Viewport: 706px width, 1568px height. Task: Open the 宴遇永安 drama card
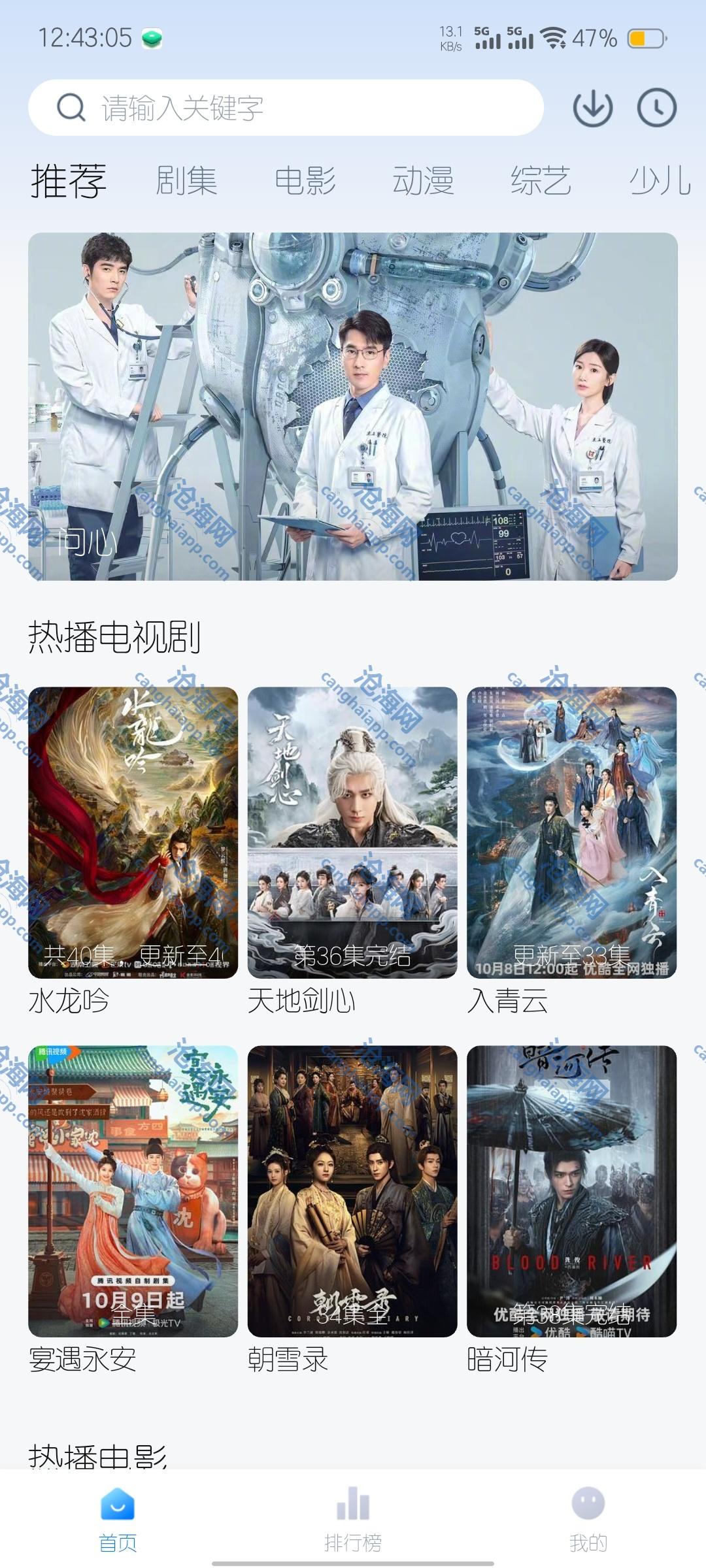tap(133, 1191)
